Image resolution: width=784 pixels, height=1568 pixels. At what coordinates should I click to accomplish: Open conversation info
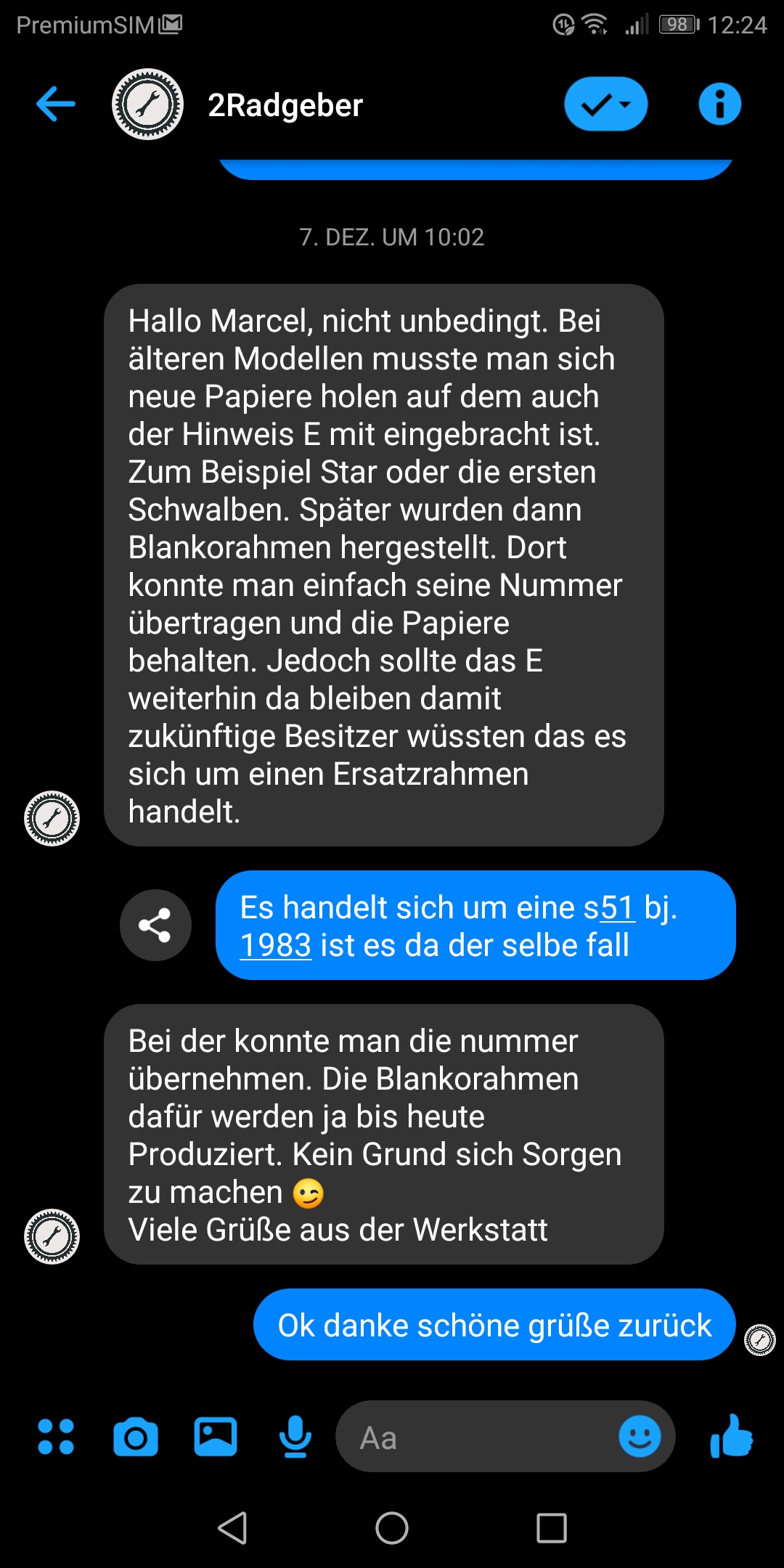coord(719,104)
